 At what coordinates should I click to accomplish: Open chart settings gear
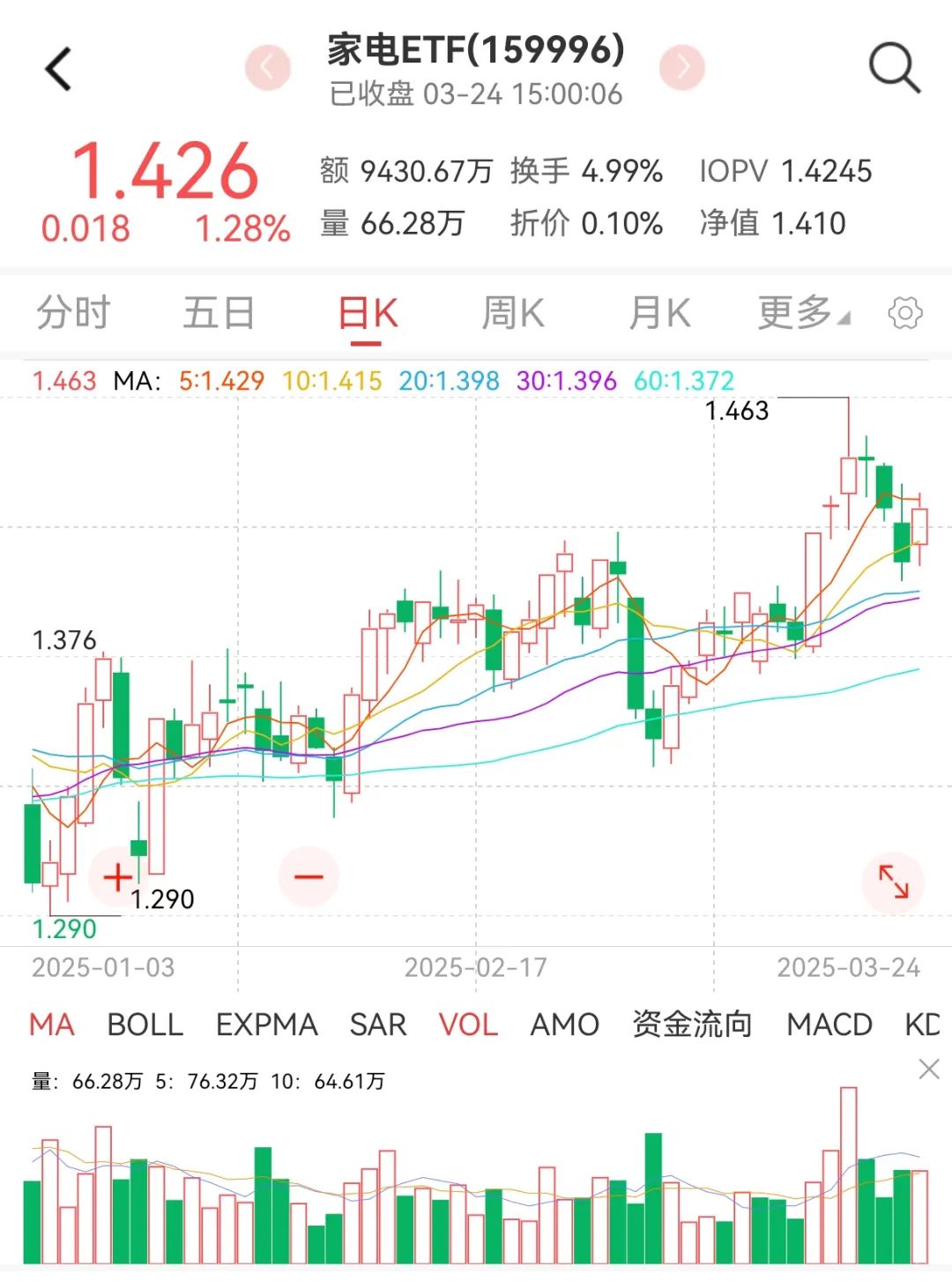tap(905, 313)
